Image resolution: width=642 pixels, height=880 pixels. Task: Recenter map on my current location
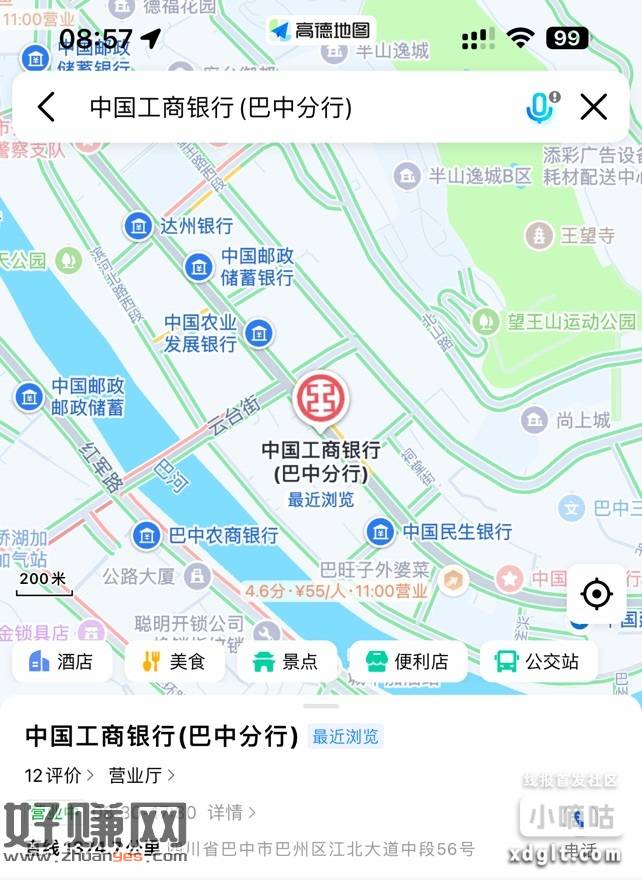pos(597,594)
